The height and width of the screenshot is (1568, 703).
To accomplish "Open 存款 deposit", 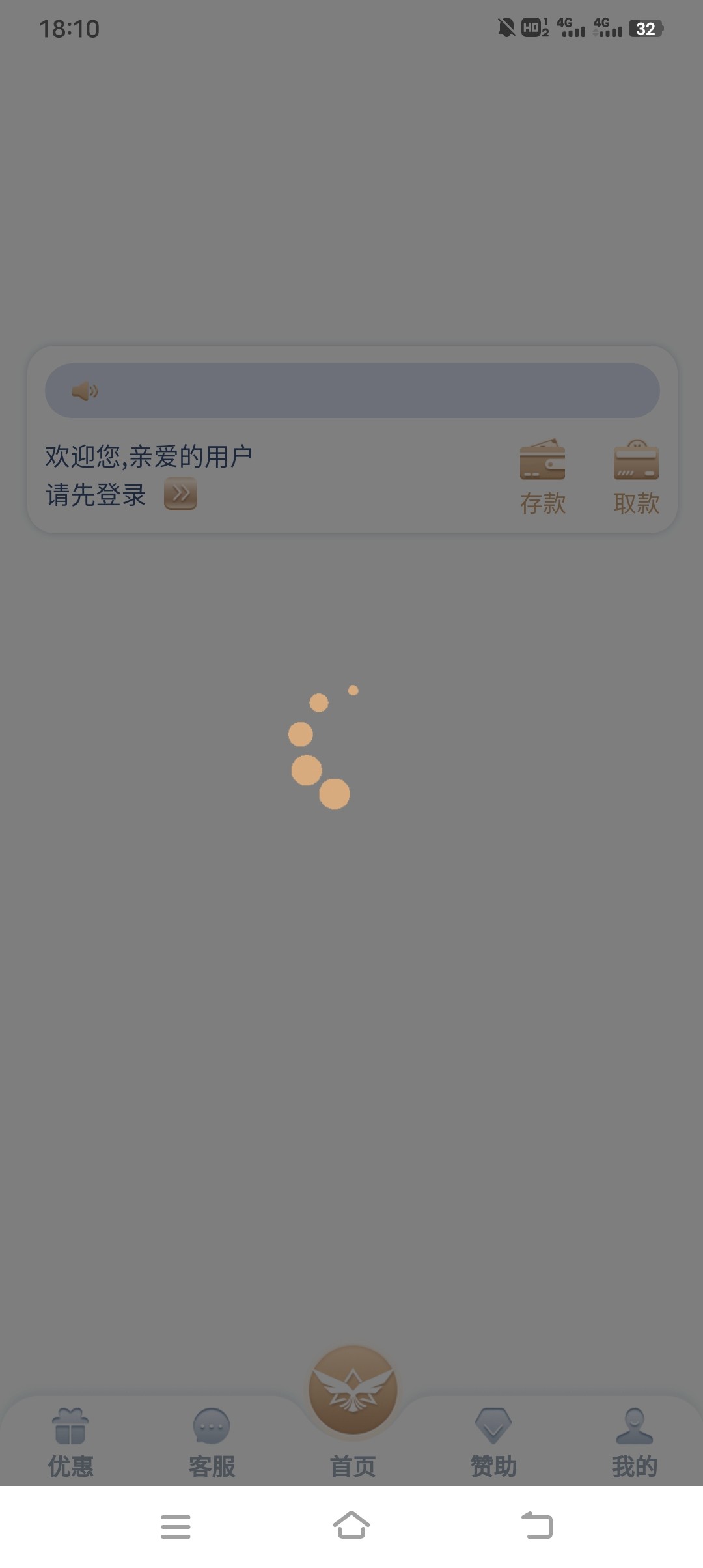I will point(542,477).
